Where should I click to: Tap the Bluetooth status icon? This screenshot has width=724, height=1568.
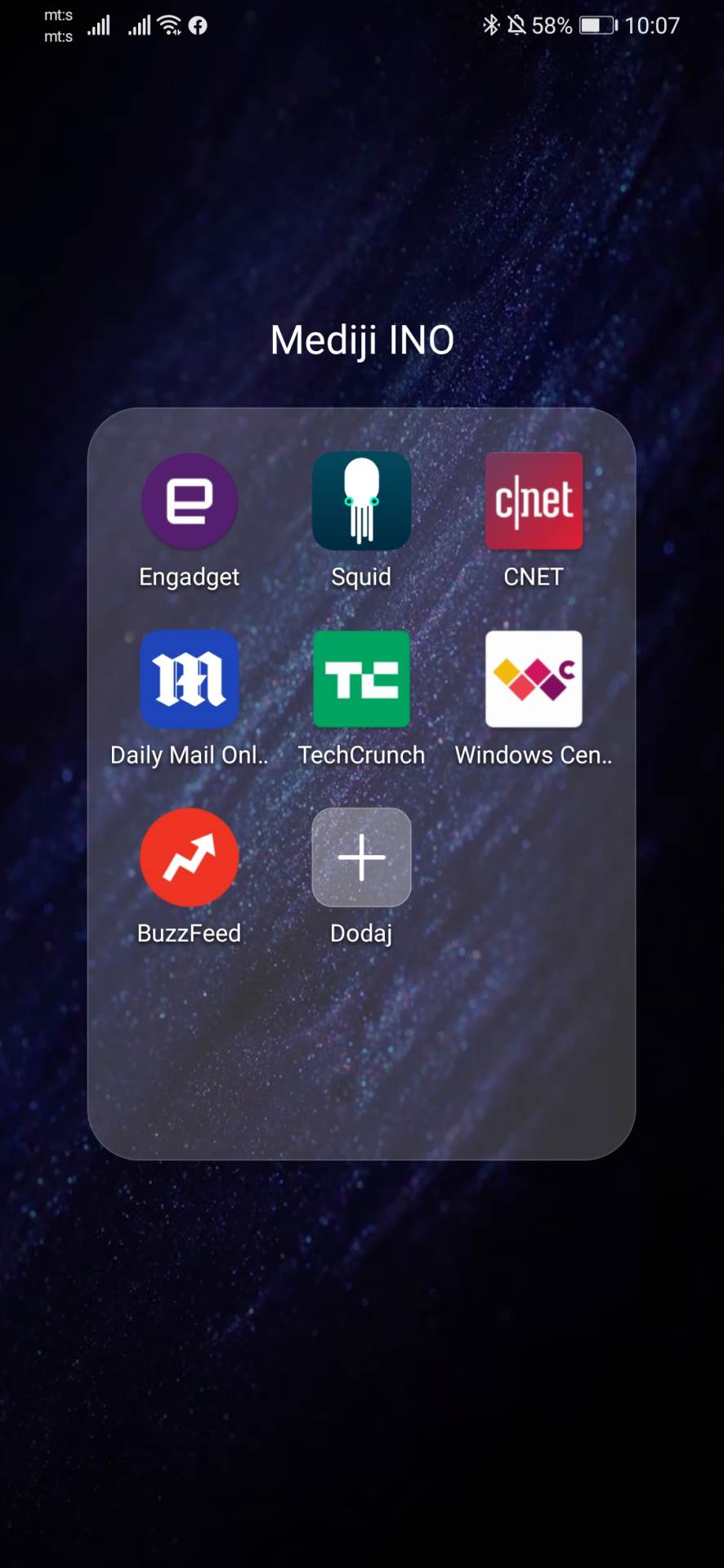coord(491,25)
